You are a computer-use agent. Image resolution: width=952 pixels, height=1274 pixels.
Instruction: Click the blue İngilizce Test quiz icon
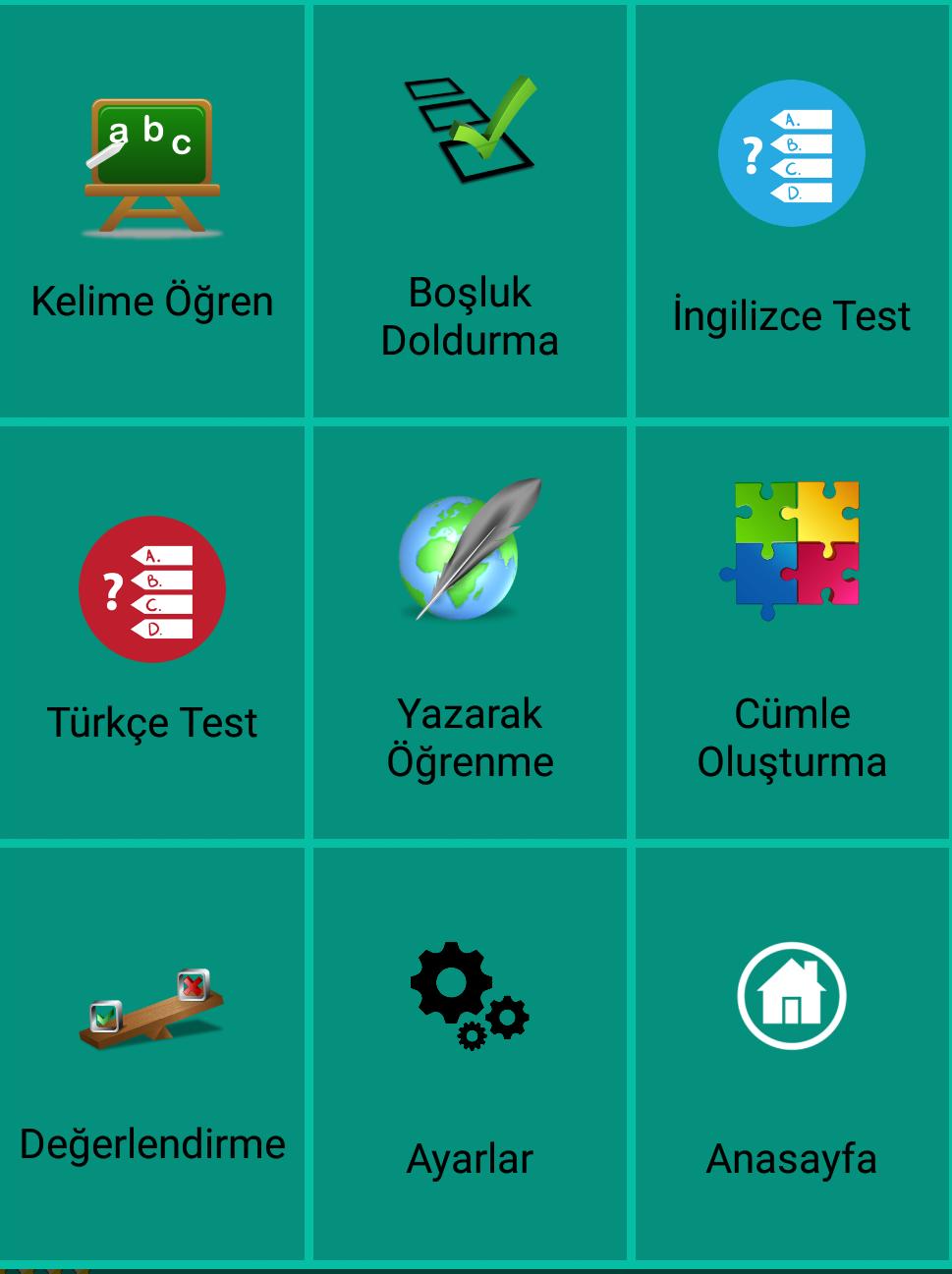pos(792,155)
